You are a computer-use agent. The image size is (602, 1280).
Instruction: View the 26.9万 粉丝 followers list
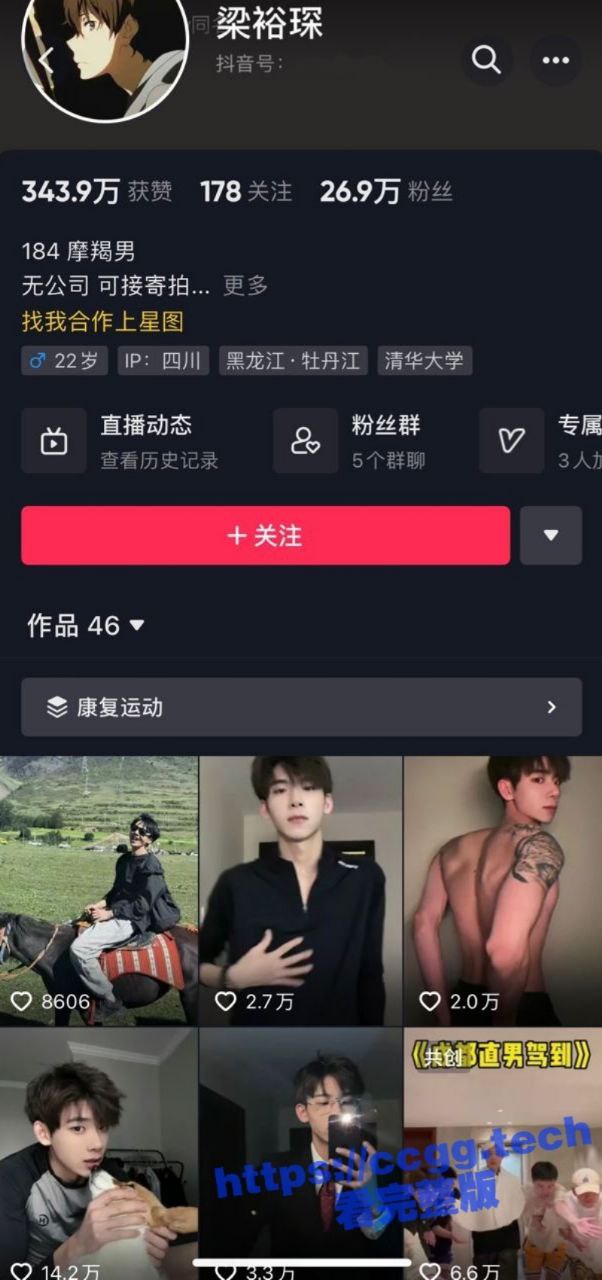tap(386, 192)
